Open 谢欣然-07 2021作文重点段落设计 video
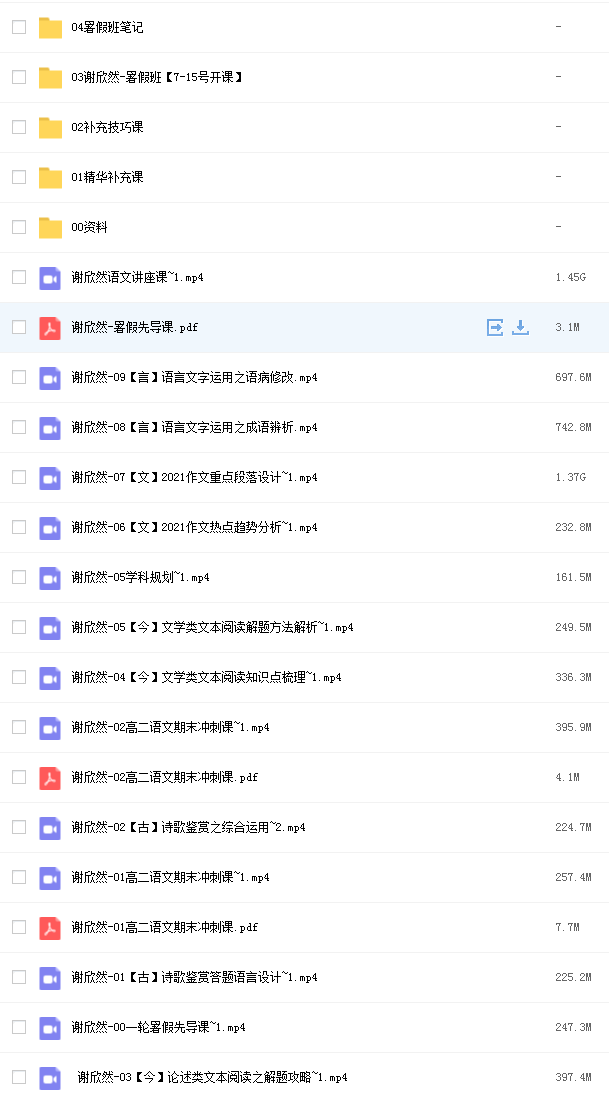 pos(194,477)
